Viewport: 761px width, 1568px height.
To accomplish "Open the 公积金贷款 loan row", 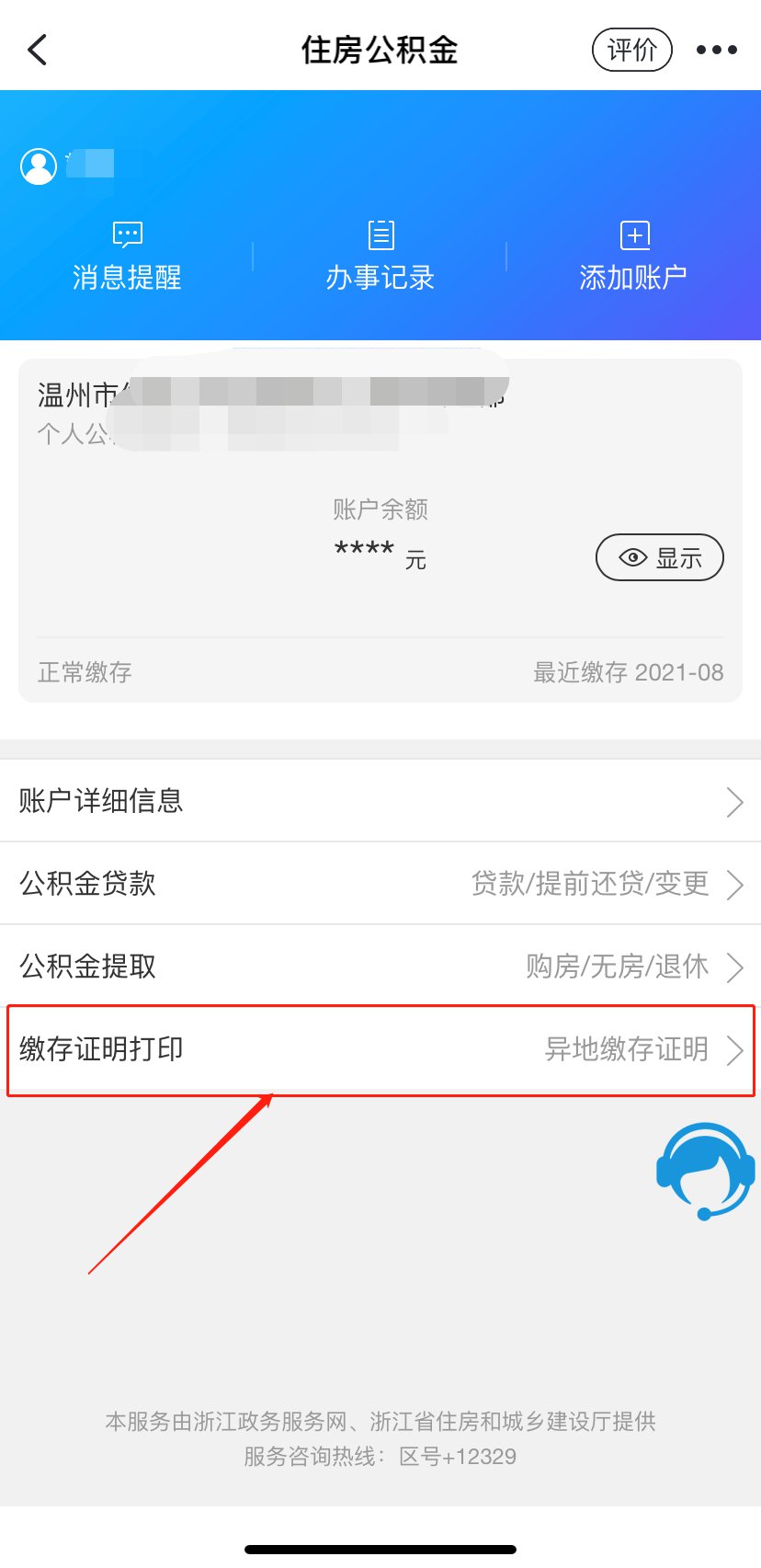I will [x=380, y=884].
